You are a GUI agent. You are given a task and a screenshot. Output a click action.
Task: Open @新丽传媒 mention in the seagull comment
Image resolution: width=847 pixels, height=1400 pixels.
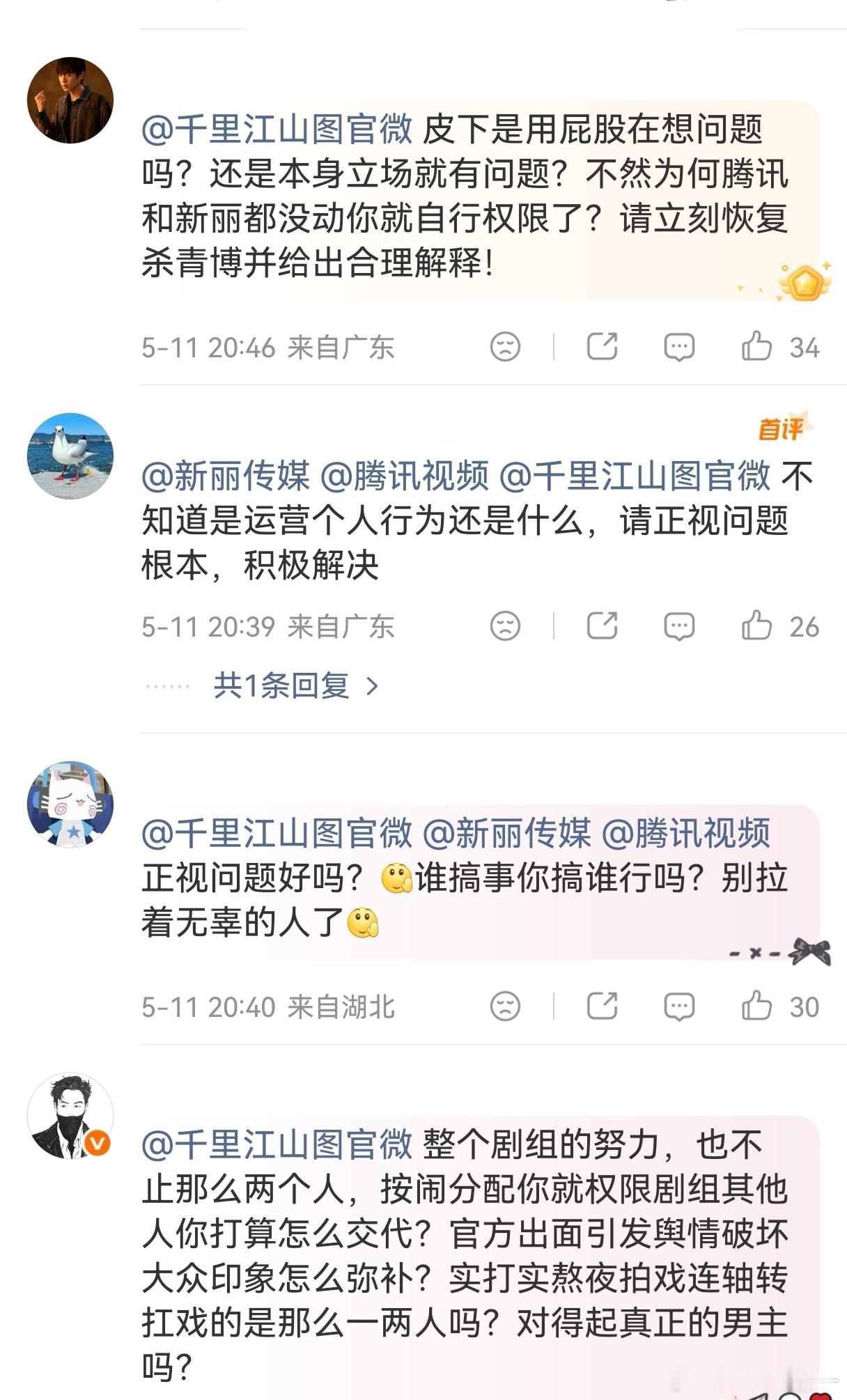(226, 476)
